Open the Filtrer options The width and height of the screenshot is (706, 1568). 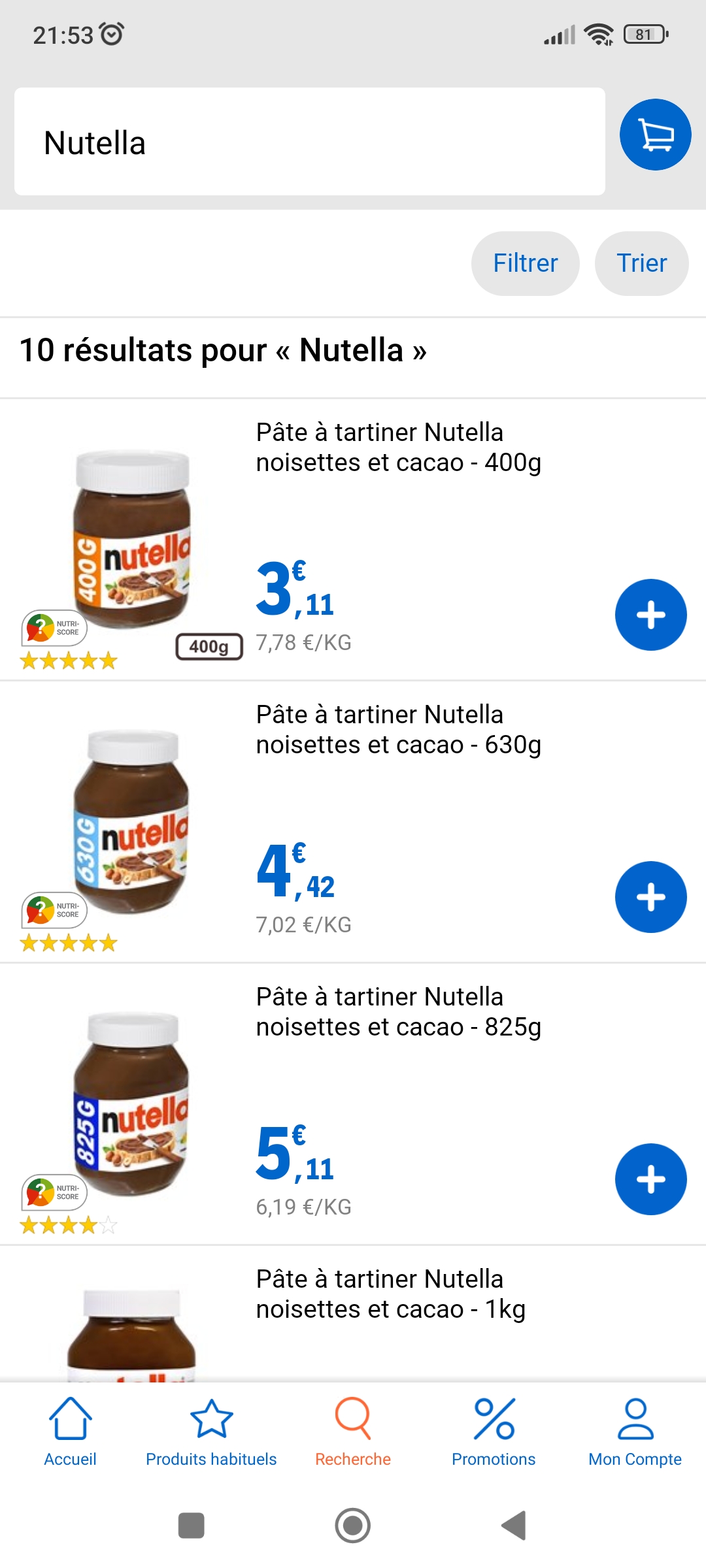pyautogui.click(x=525, y=263)
